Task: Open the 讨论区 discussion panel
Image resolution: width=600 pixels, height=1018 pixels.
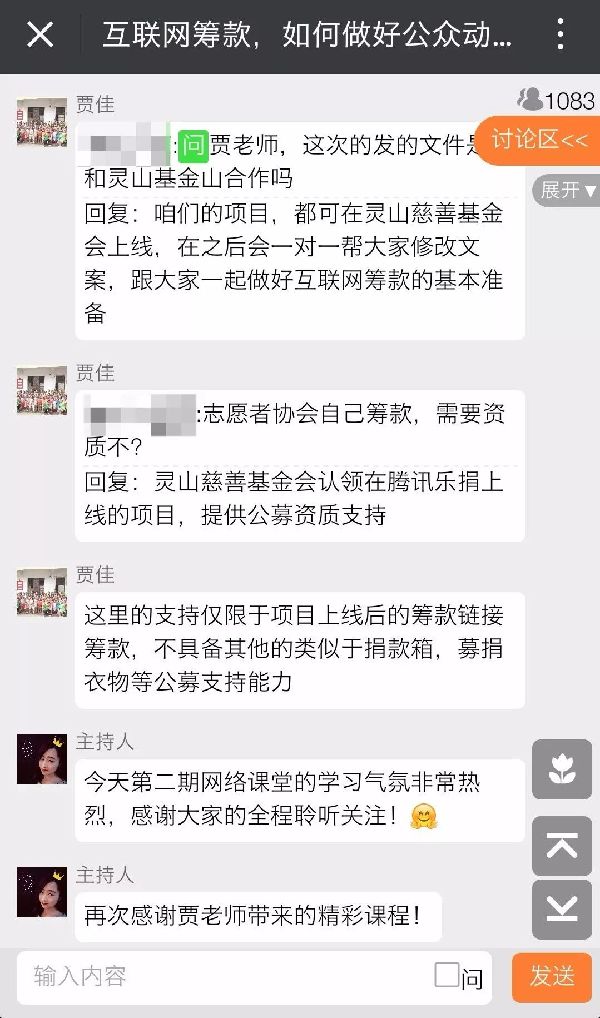Action: click(x=540, y=140)
